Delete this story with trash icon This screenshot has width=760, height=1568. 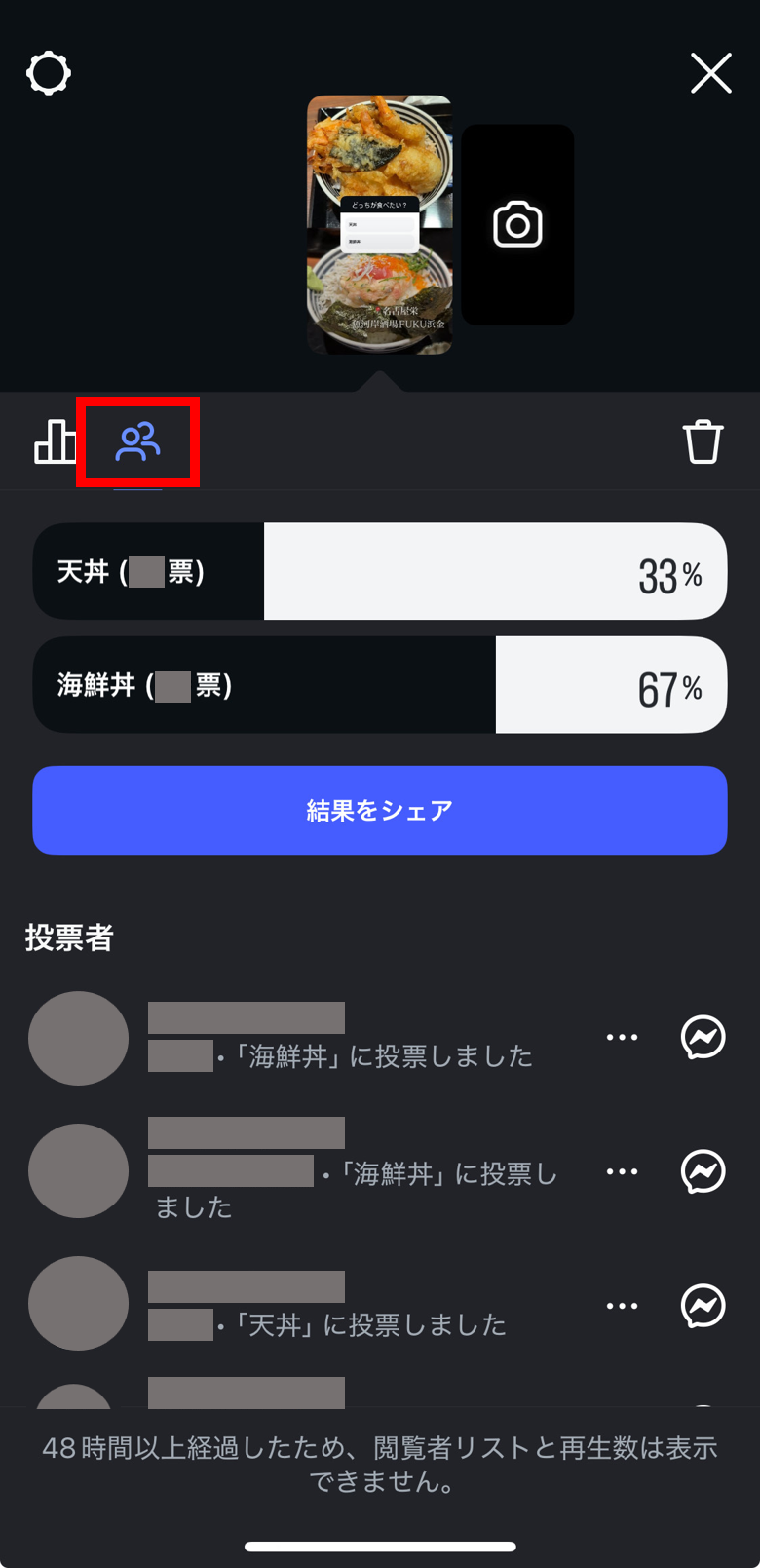pos(703,441)
